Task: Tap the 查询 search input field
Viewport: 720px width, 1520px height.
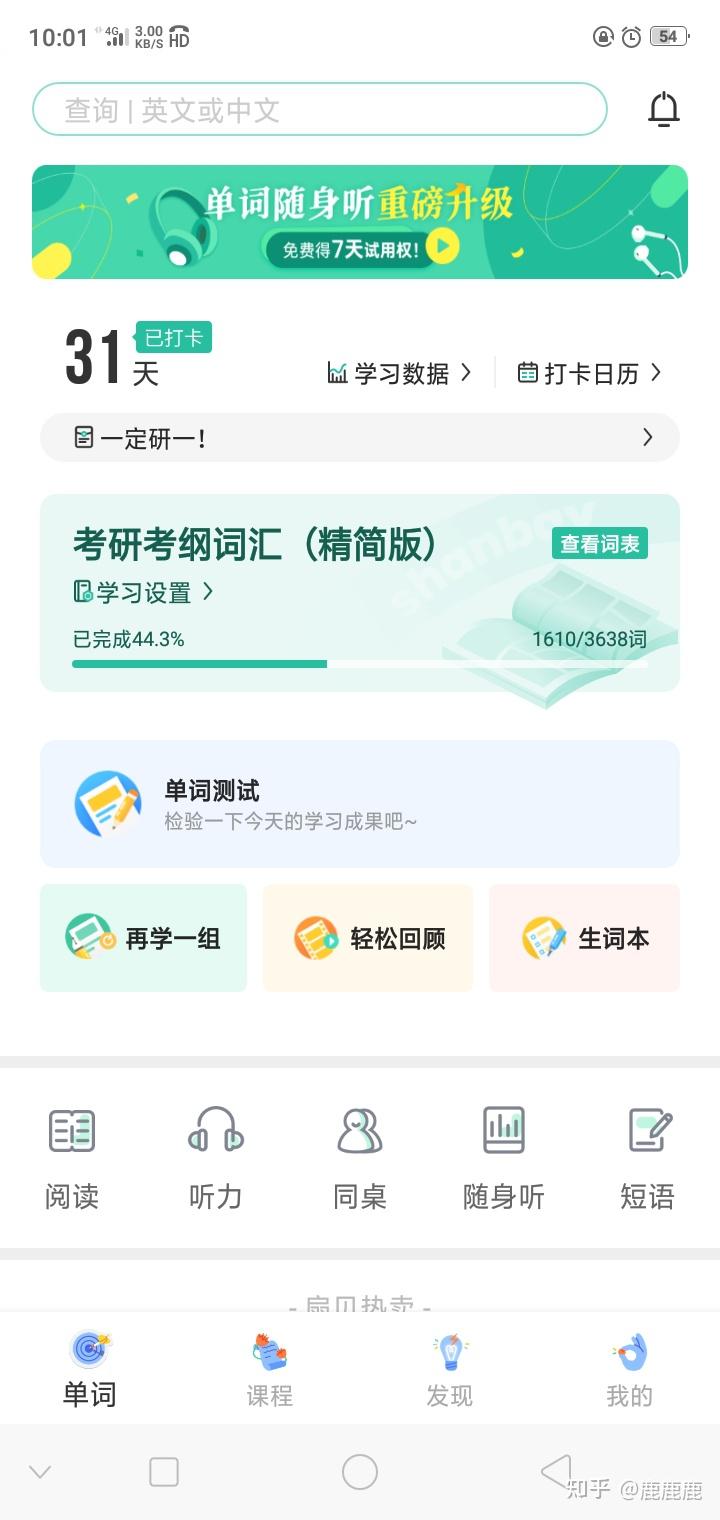Action: point(320,110)
